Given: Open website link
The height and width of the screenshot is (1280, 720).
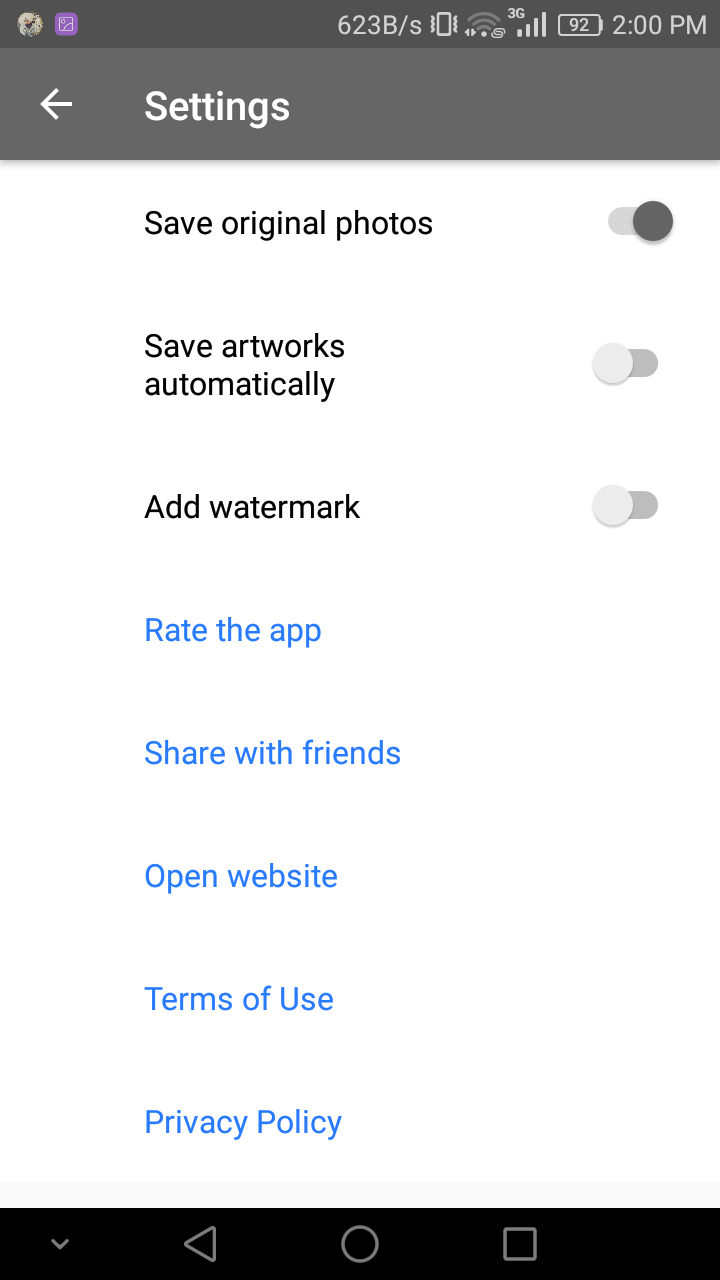Looking at the screenshot, I should coord(241,877).
